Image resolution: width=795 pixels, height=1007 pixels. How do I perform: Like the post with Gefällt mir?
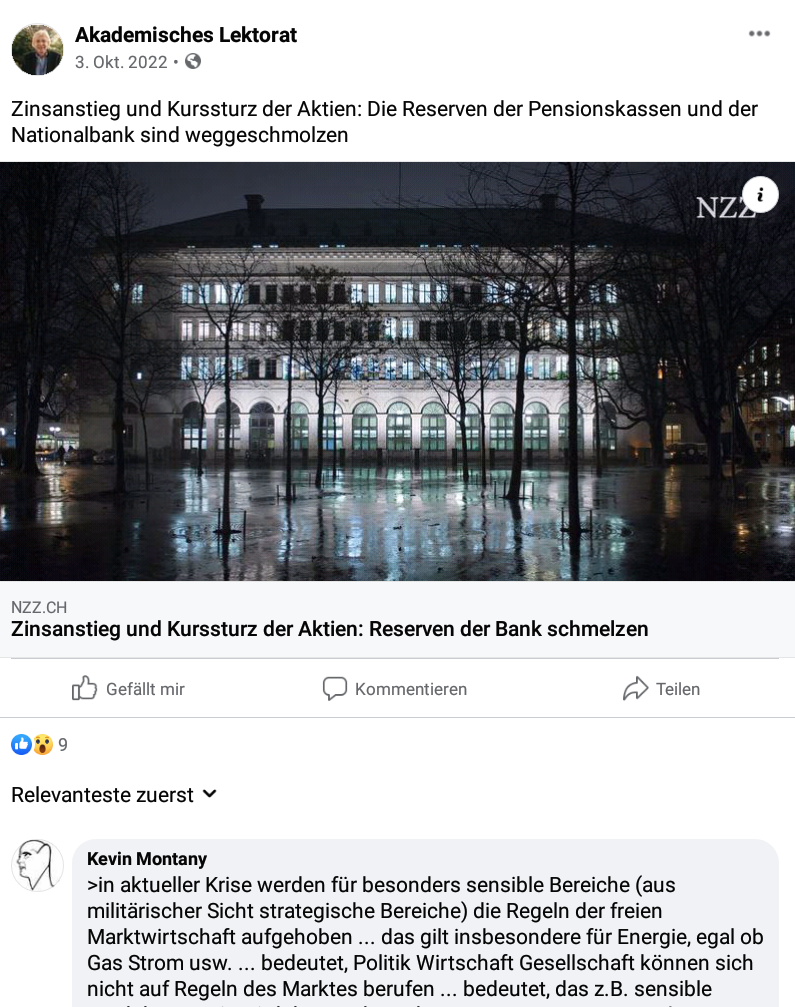tap(129, 689)
